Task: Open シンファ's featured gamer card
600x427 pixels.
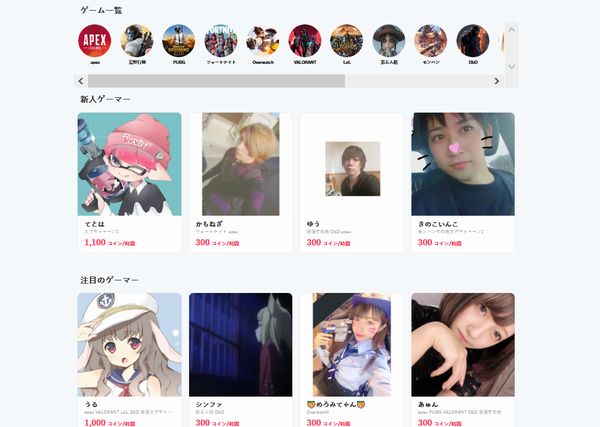Action: tap(241, 355)
